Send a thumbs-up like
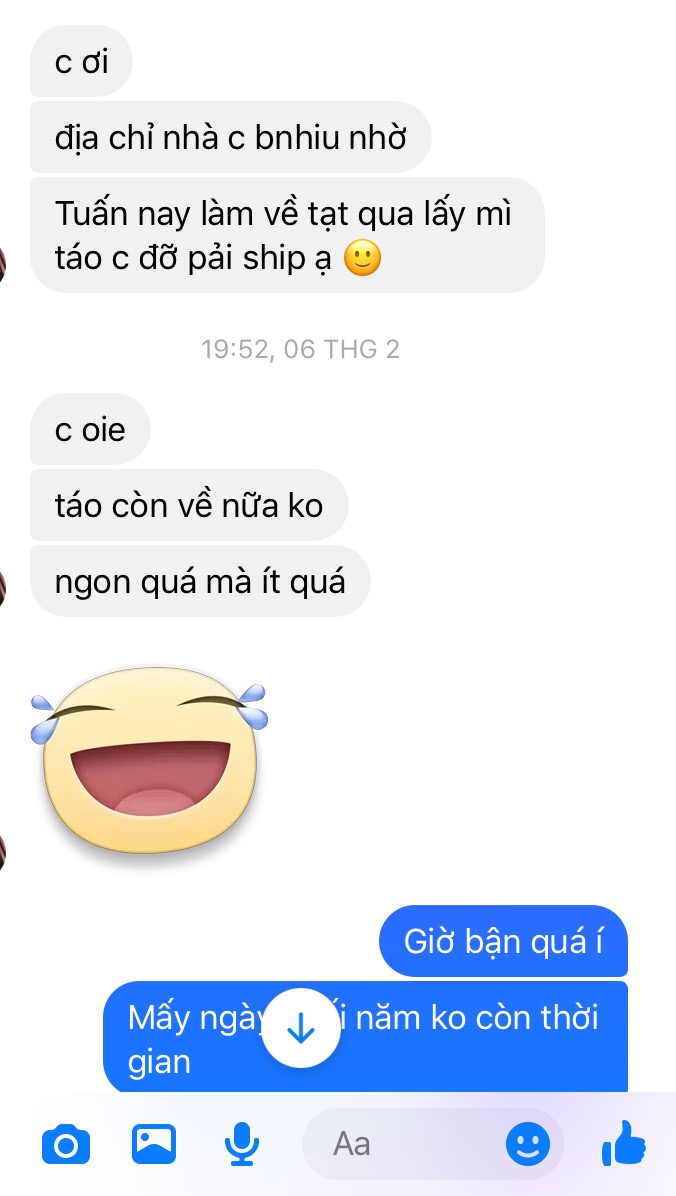The width and height of the screenshot is (676, 1196). 625,1144
